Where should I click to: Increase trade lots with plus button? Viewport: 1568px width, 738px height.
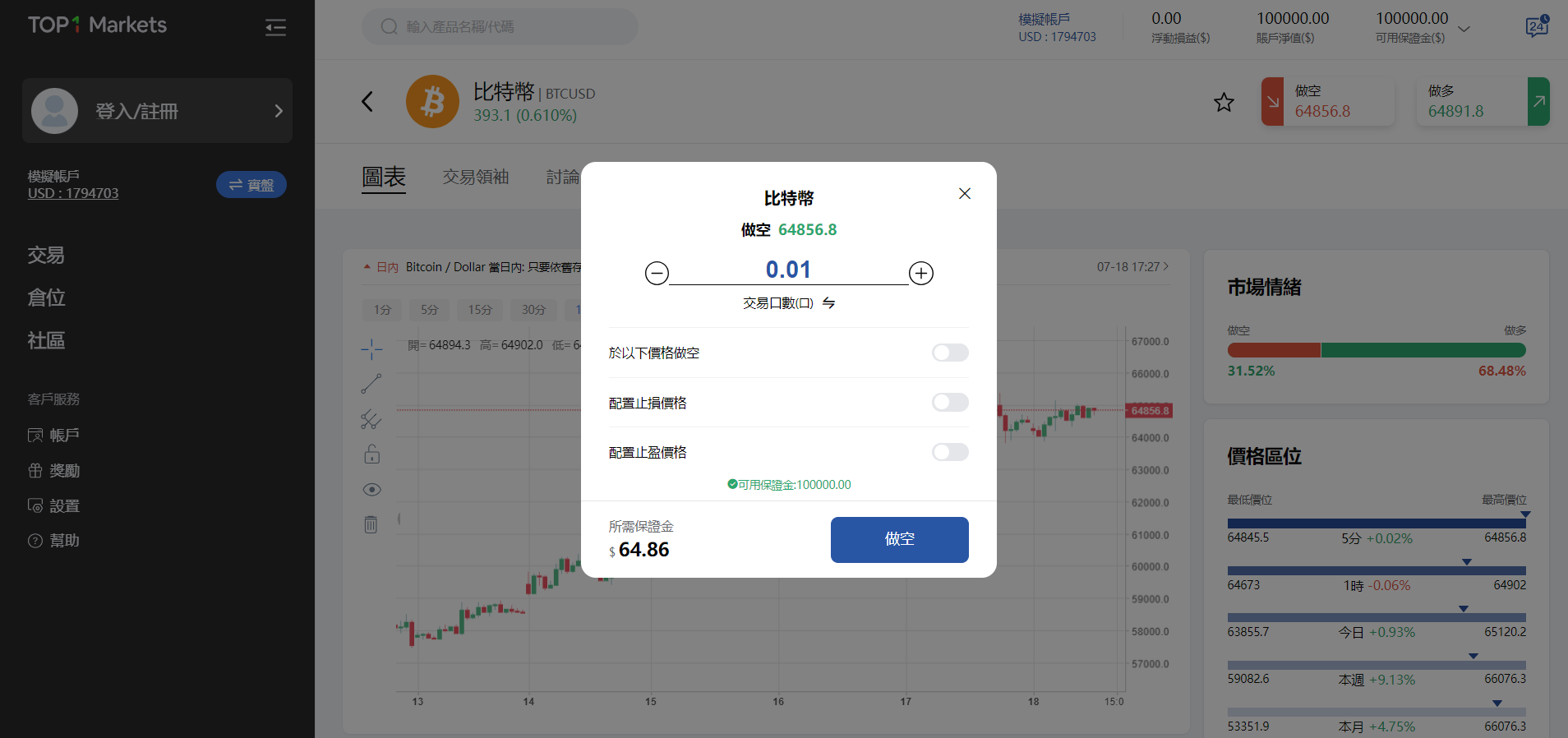point(921,273)
